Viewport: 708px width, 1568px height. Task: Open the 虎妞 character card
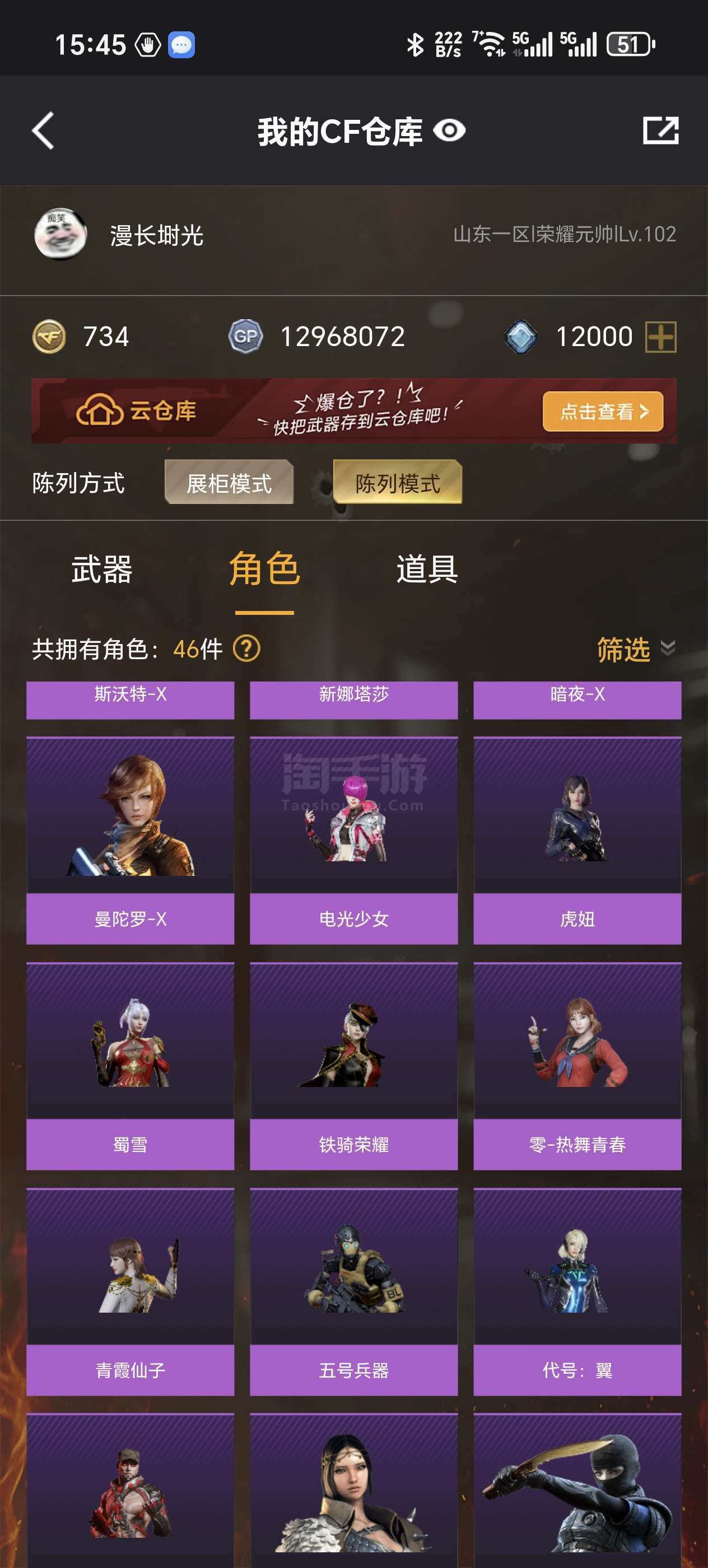pyautogui.click(x=577, y=841)
